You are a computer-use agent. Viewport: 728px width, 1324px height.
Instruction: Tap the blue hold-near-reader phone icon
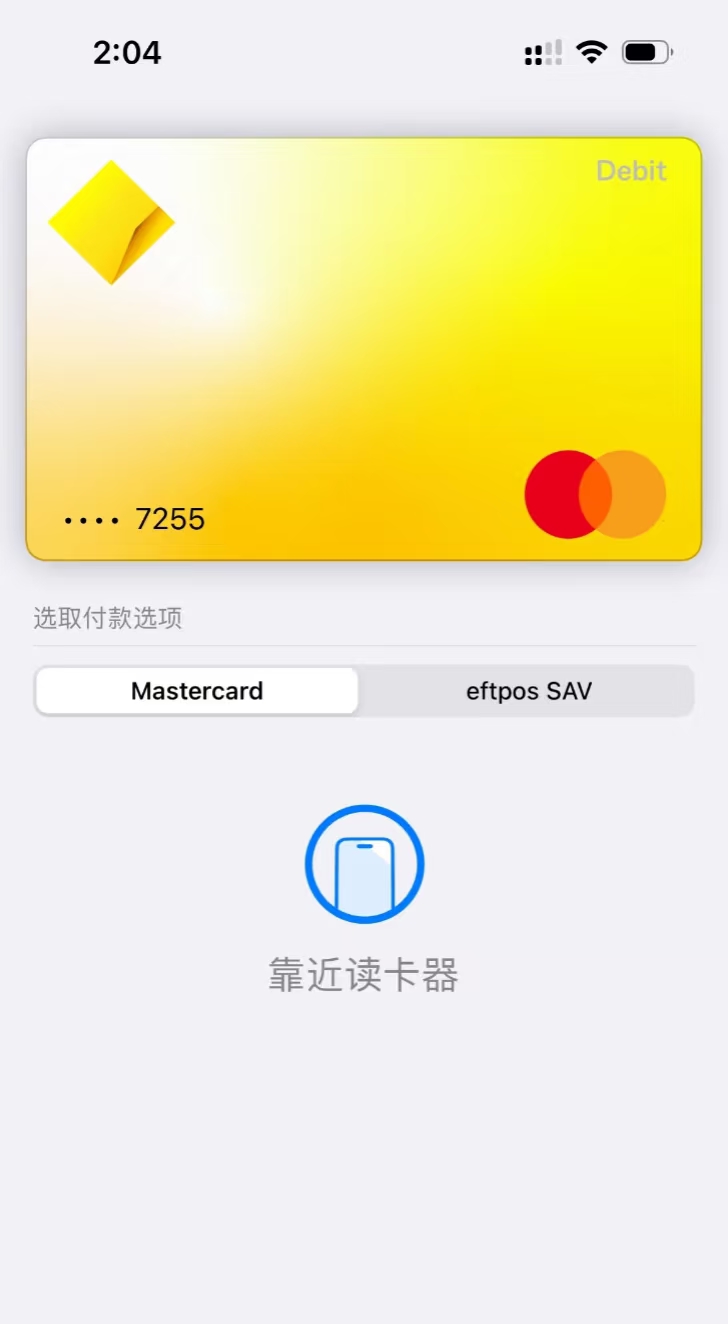pos(364,863)
